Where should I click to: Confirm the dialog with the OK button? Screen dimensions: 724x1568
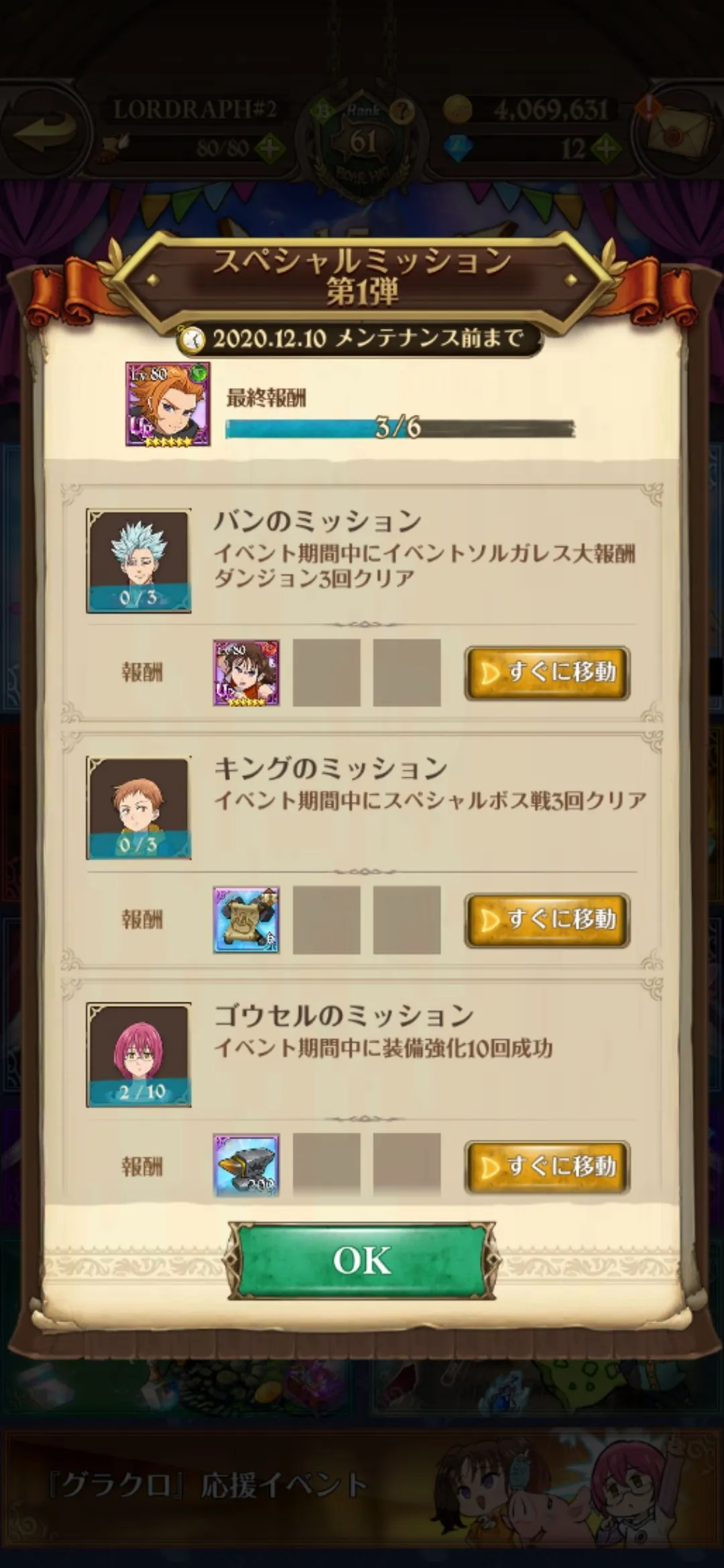coord(362,1260)
